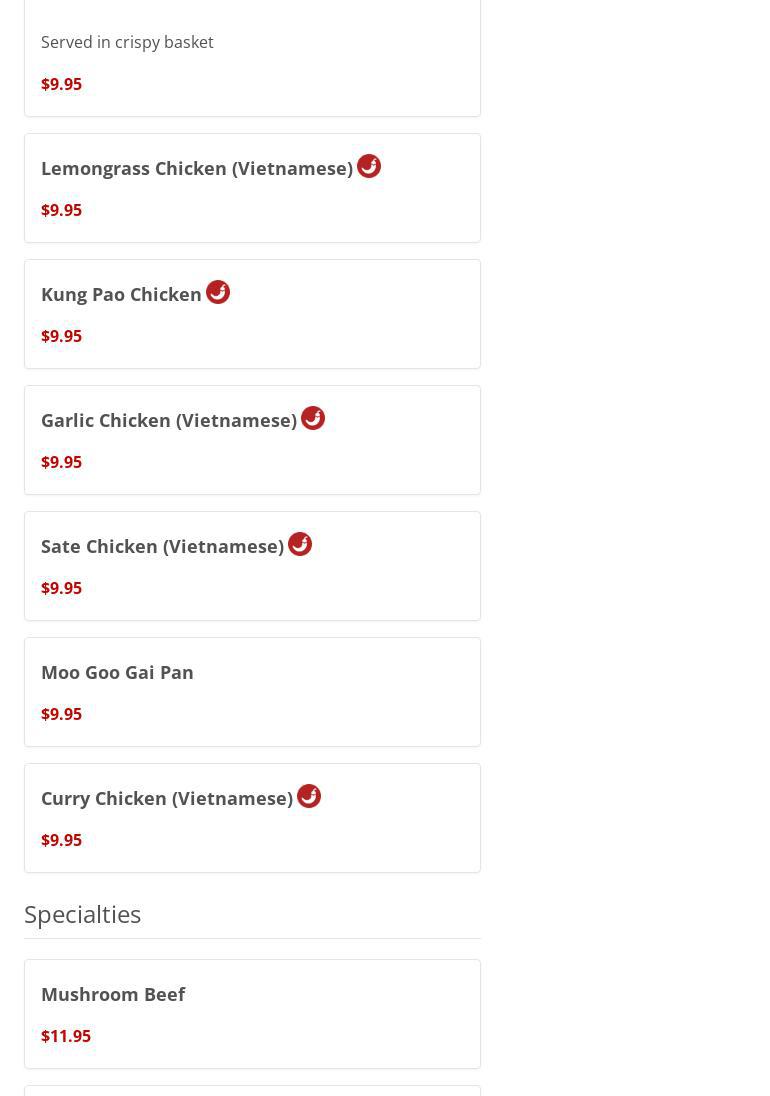
Task: Open the Lemongrass Chicken (Vietnamese) item
Action: [252, 188]
